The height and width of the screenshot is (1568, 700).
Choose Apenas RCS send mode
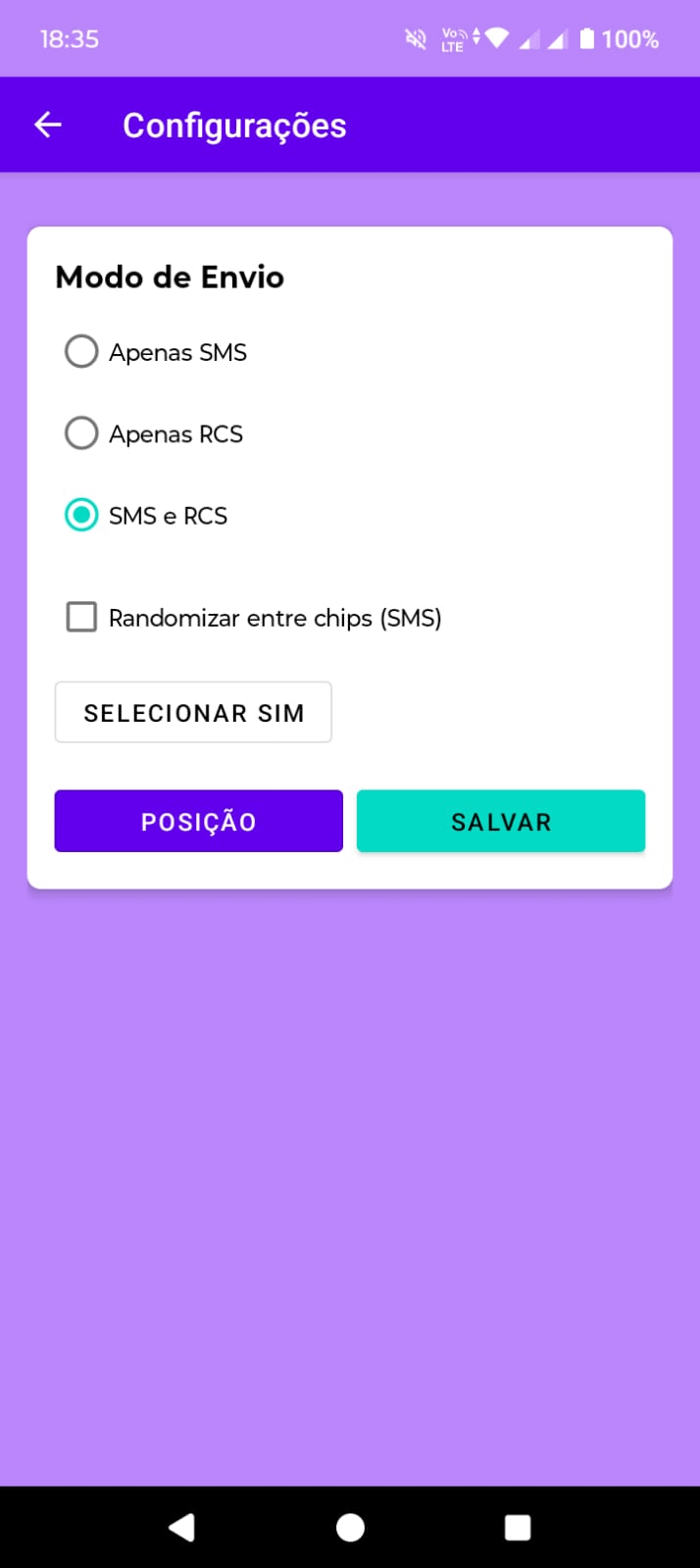(81, 432)
